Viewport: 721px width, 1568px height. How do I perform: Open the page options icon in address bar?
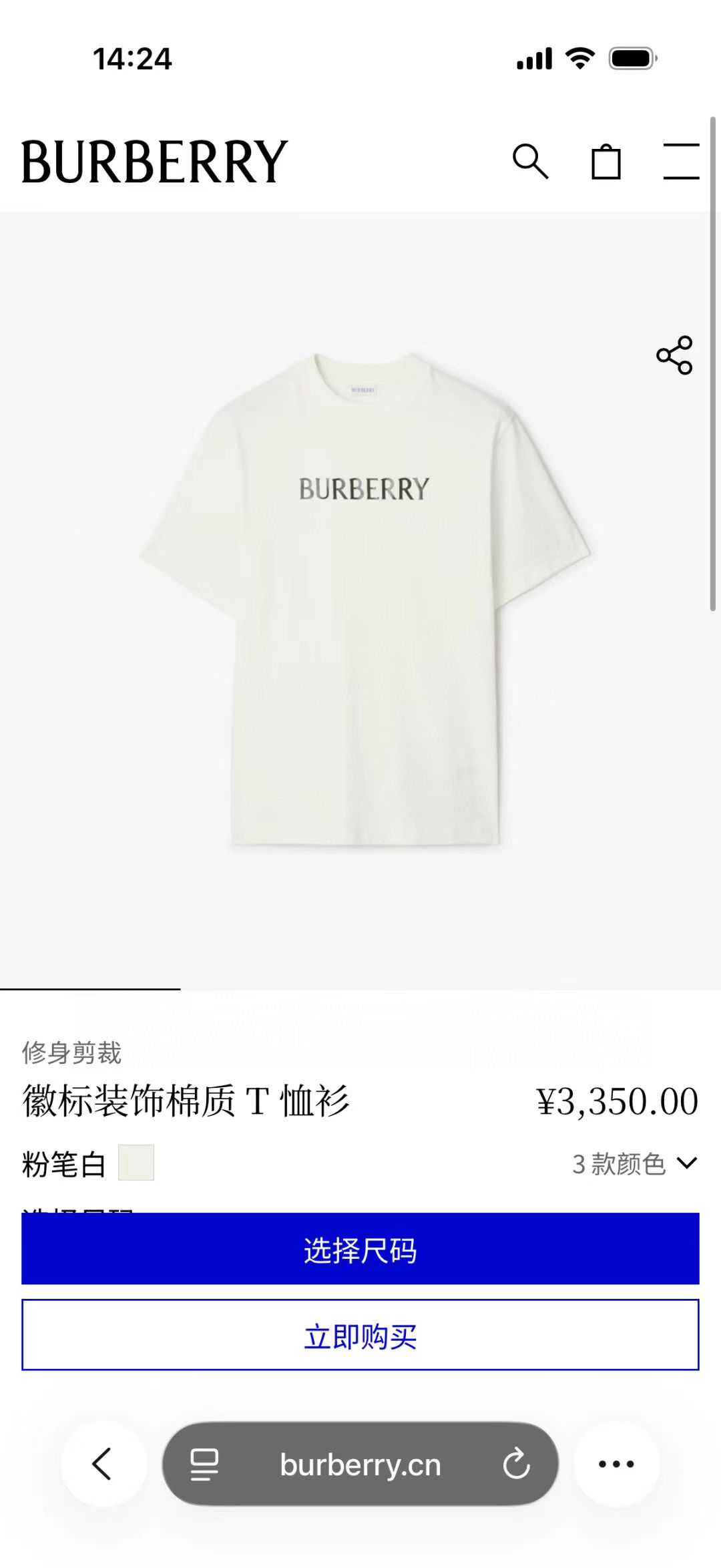point(204,1464)
